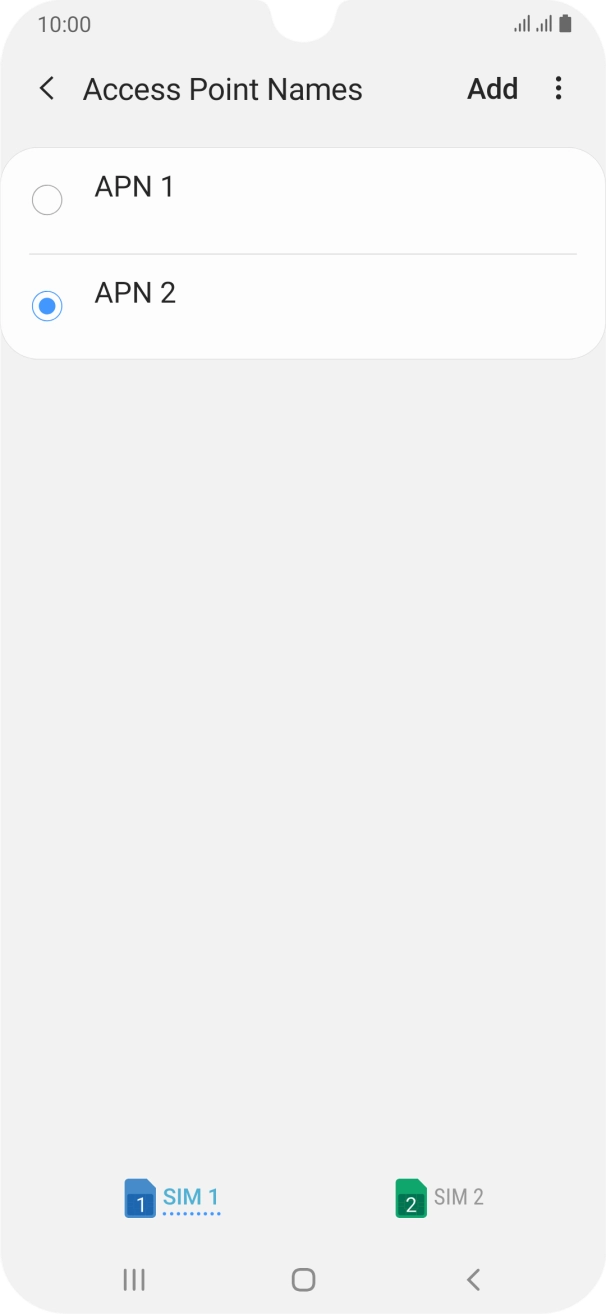This screenshot has height=1314, width=606.
Task: Go to the home screen
Action: coord(303,1279)
